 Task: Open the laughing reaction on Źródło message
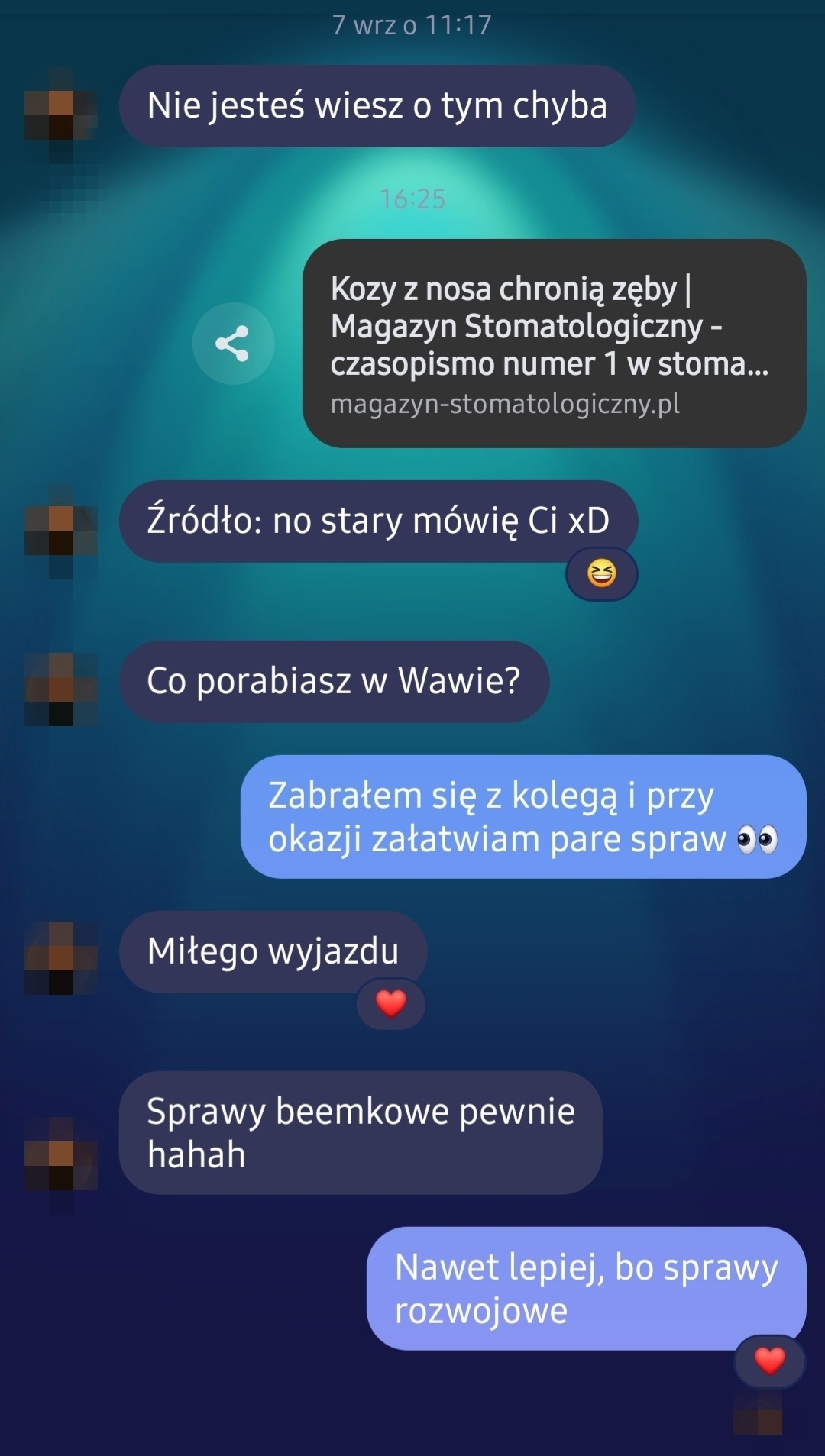(x=601, y=573)
